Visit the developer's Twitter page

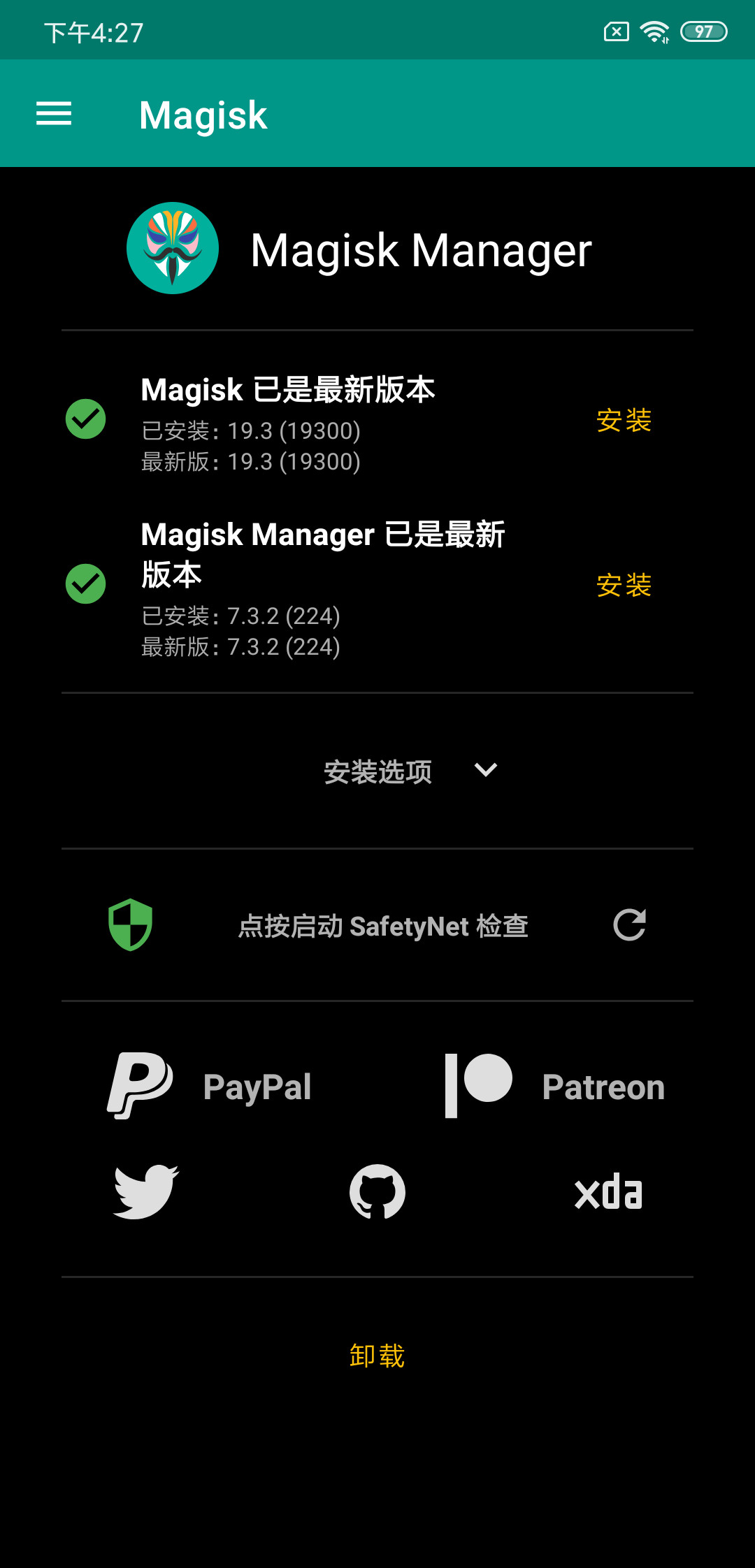[x=146, y=1191]
